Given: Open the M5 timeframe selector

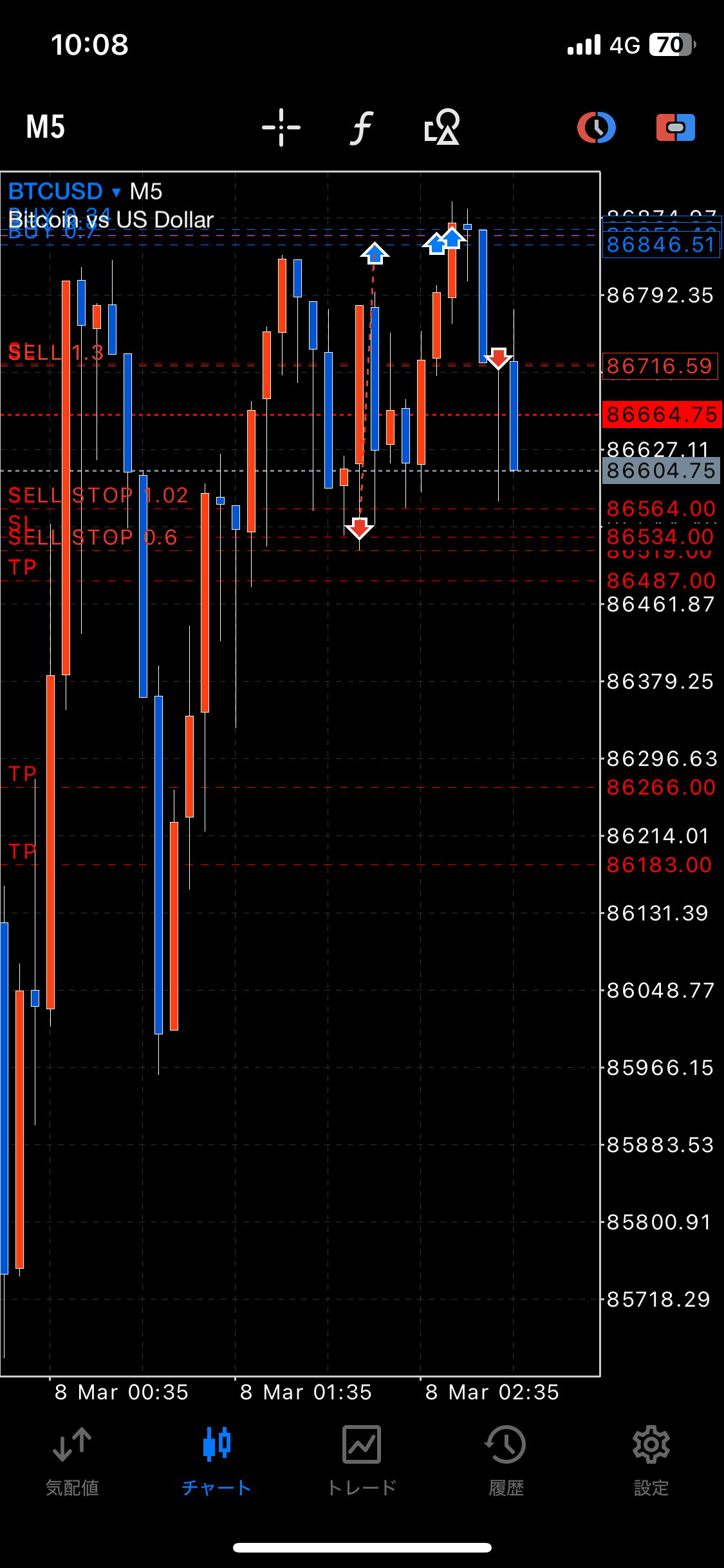Looking at the screenshot, I should pos(45,127).
